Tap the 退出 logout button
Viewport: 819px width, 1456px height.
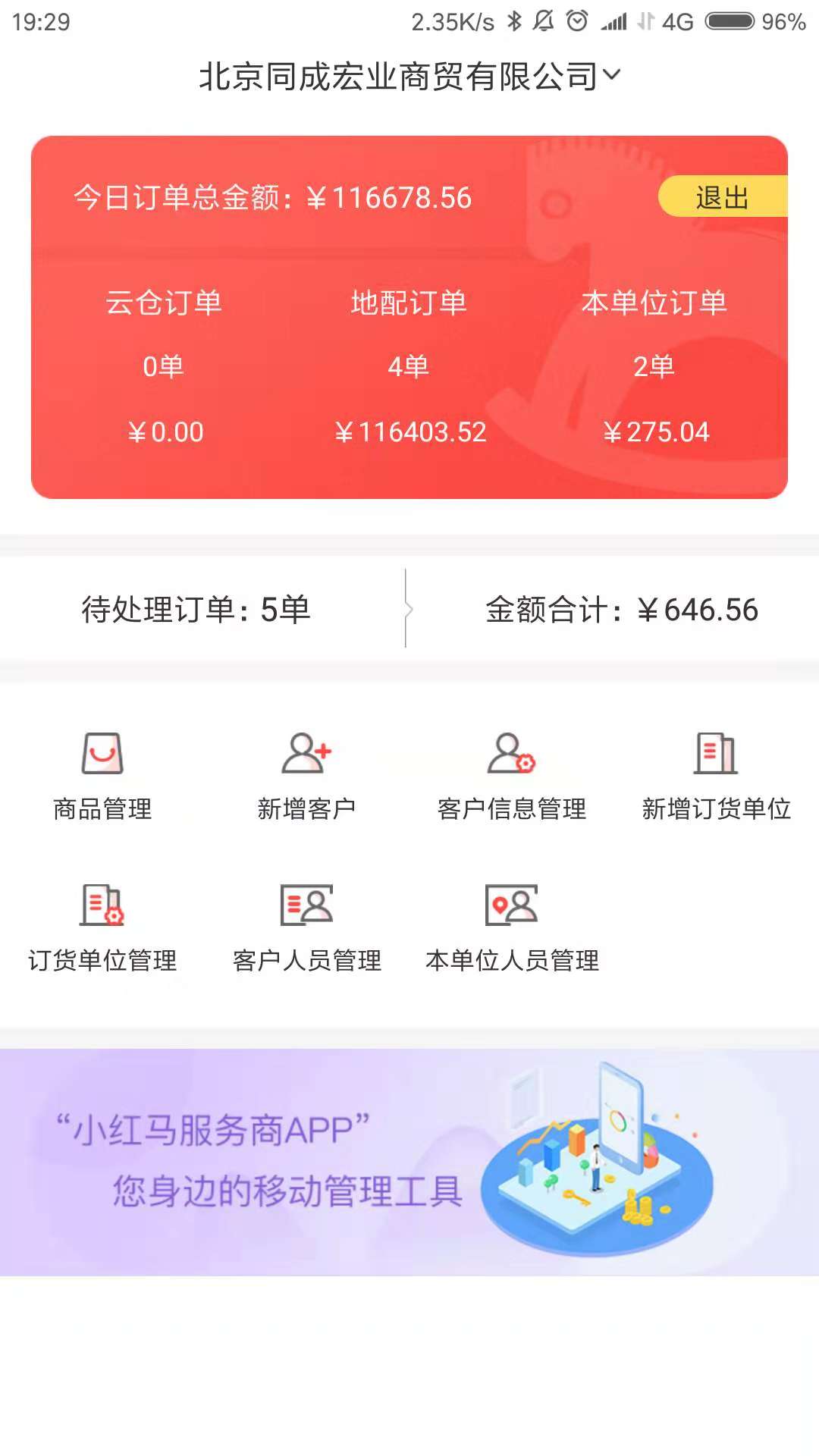point(722,197)
